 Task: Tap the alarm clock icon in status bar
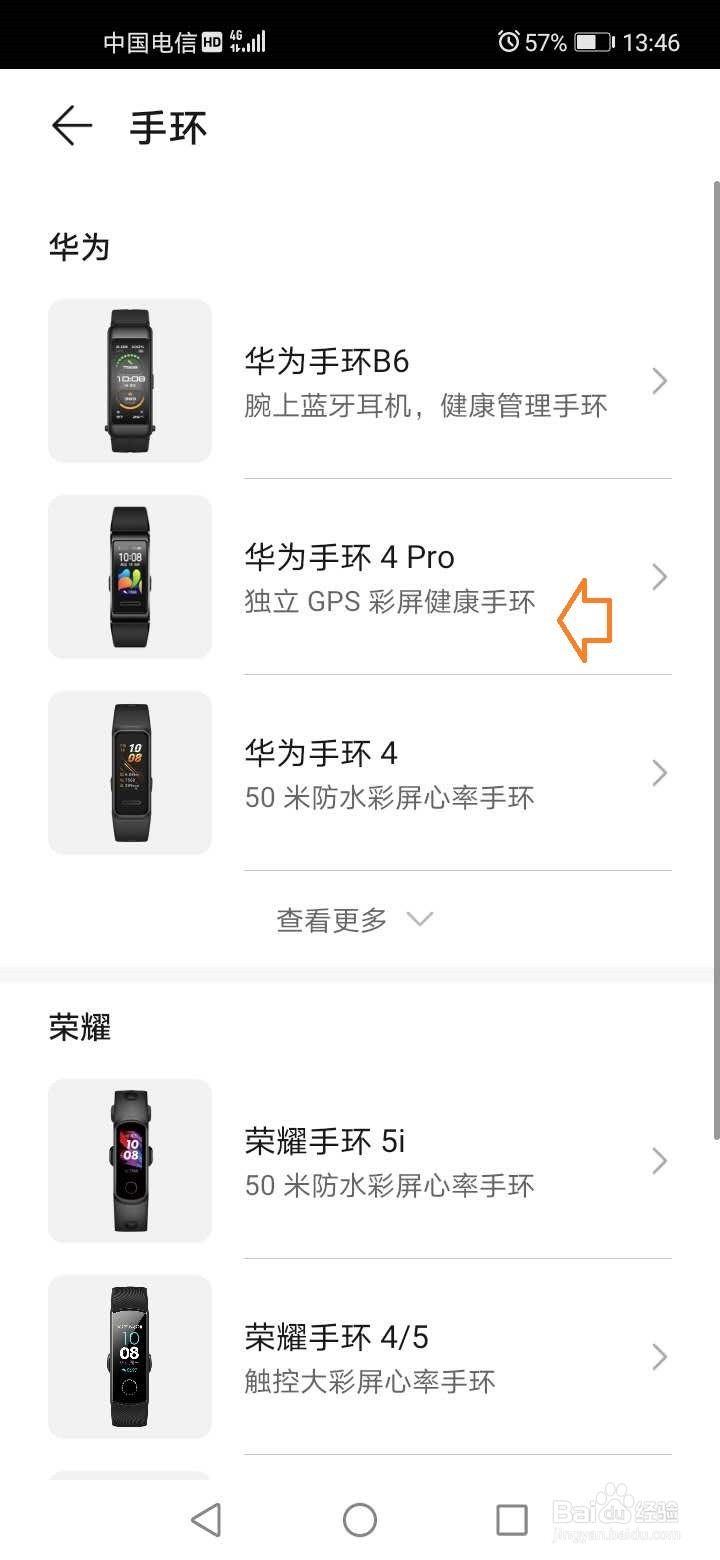pyautogui.click(x=510, y=42)
